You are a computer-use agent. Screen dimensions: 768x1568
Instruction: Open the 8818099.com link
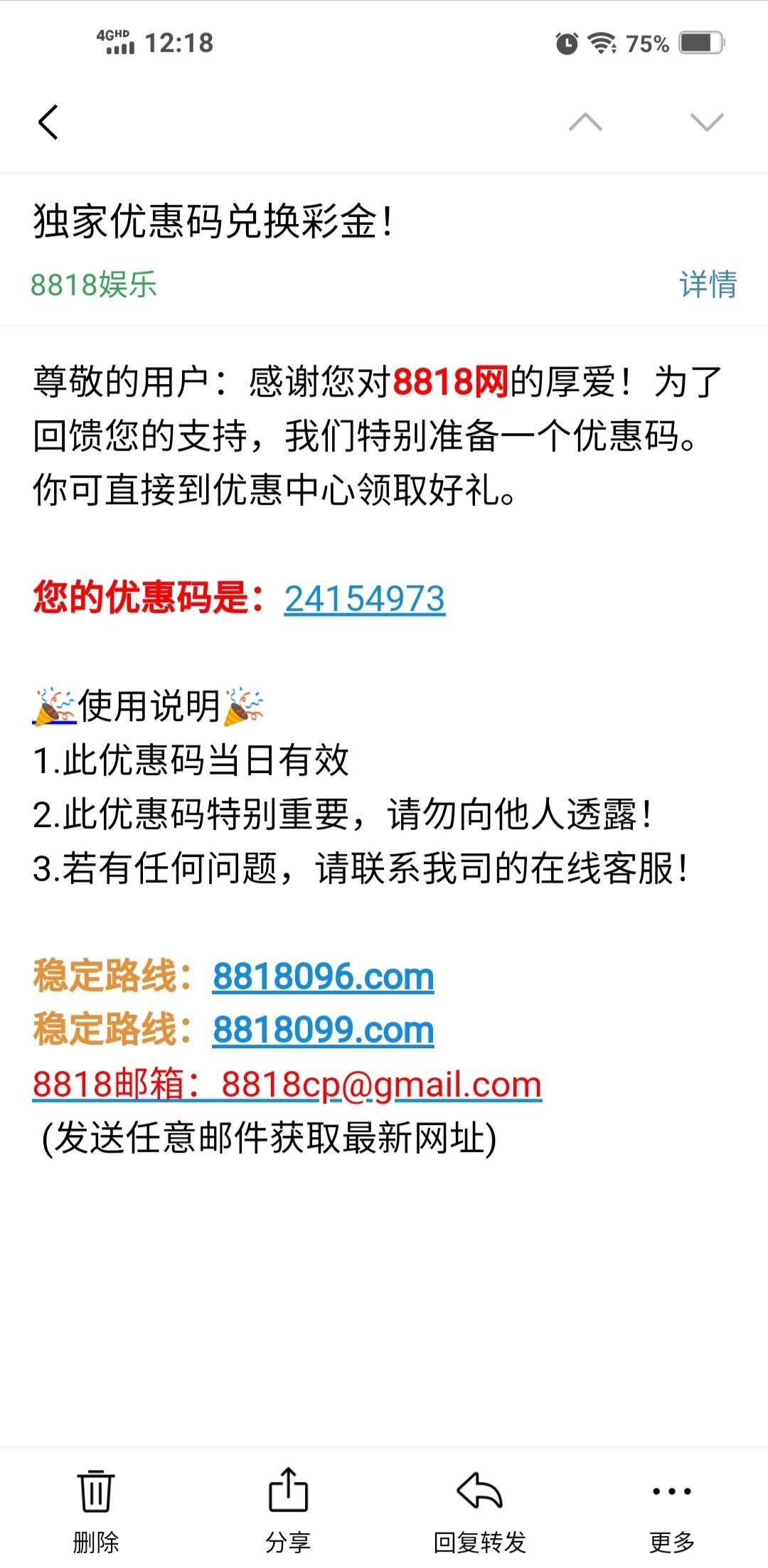pos(324,1030)
